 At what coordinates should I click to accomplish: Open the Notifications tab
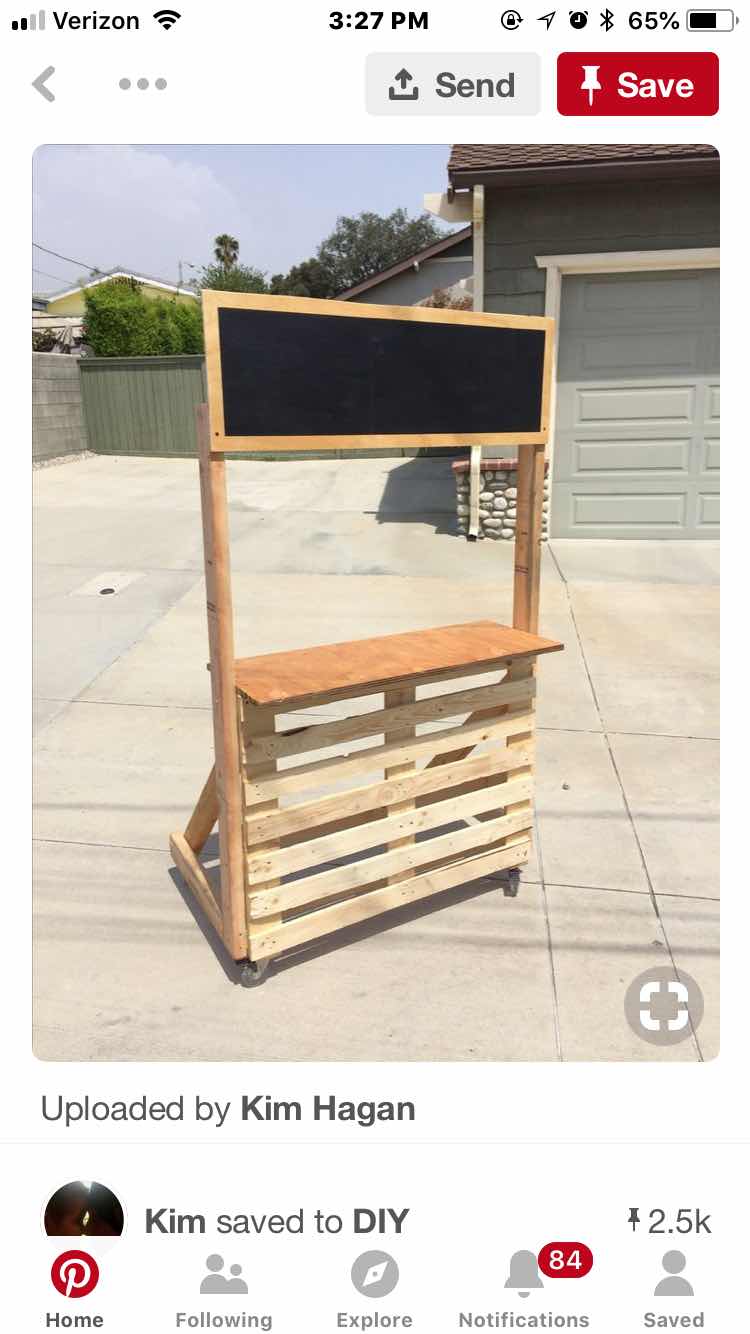(x=524, y=1290)
